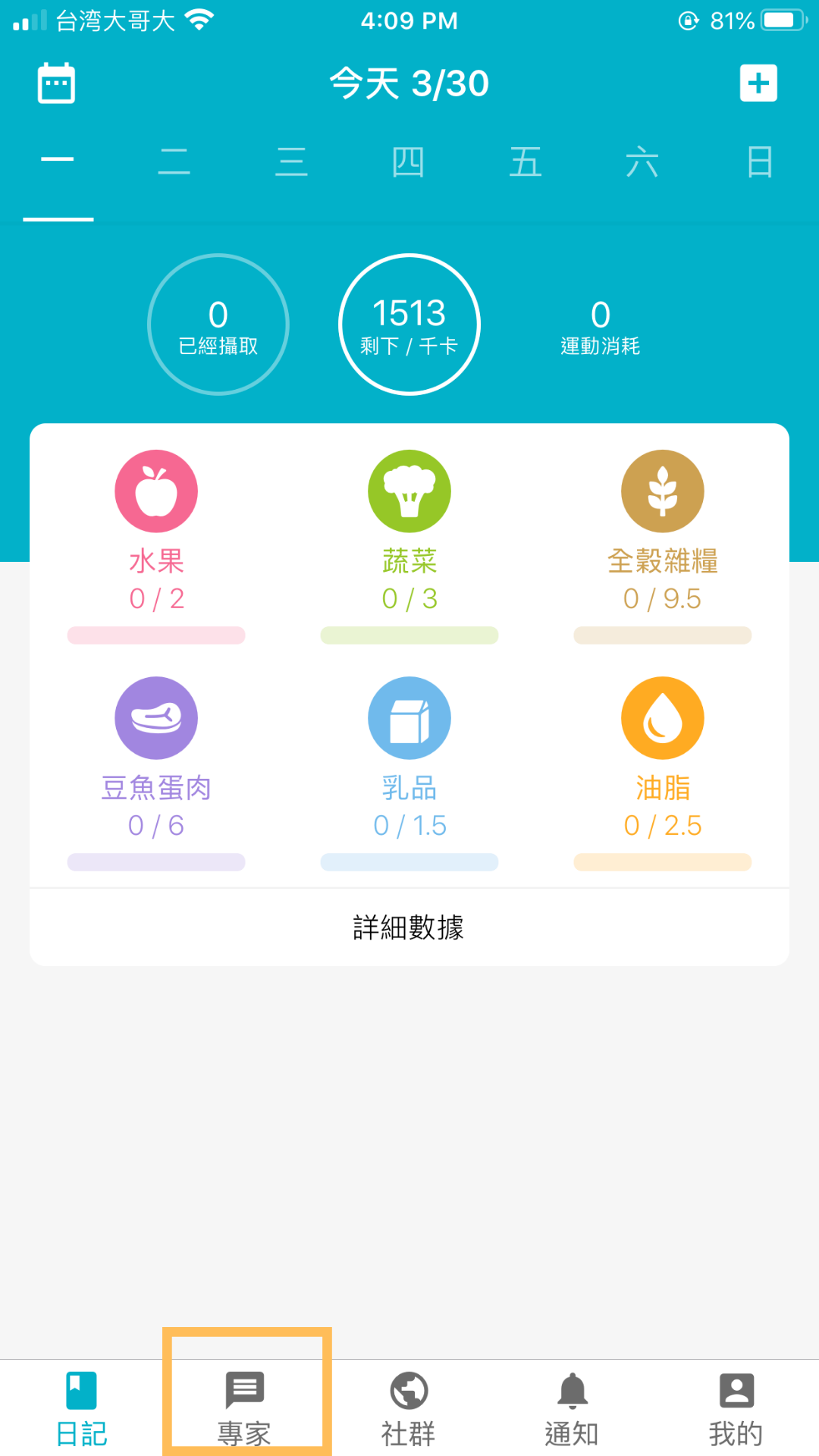
Task: Open the 水果 fruit category
Action: [156, 531]
